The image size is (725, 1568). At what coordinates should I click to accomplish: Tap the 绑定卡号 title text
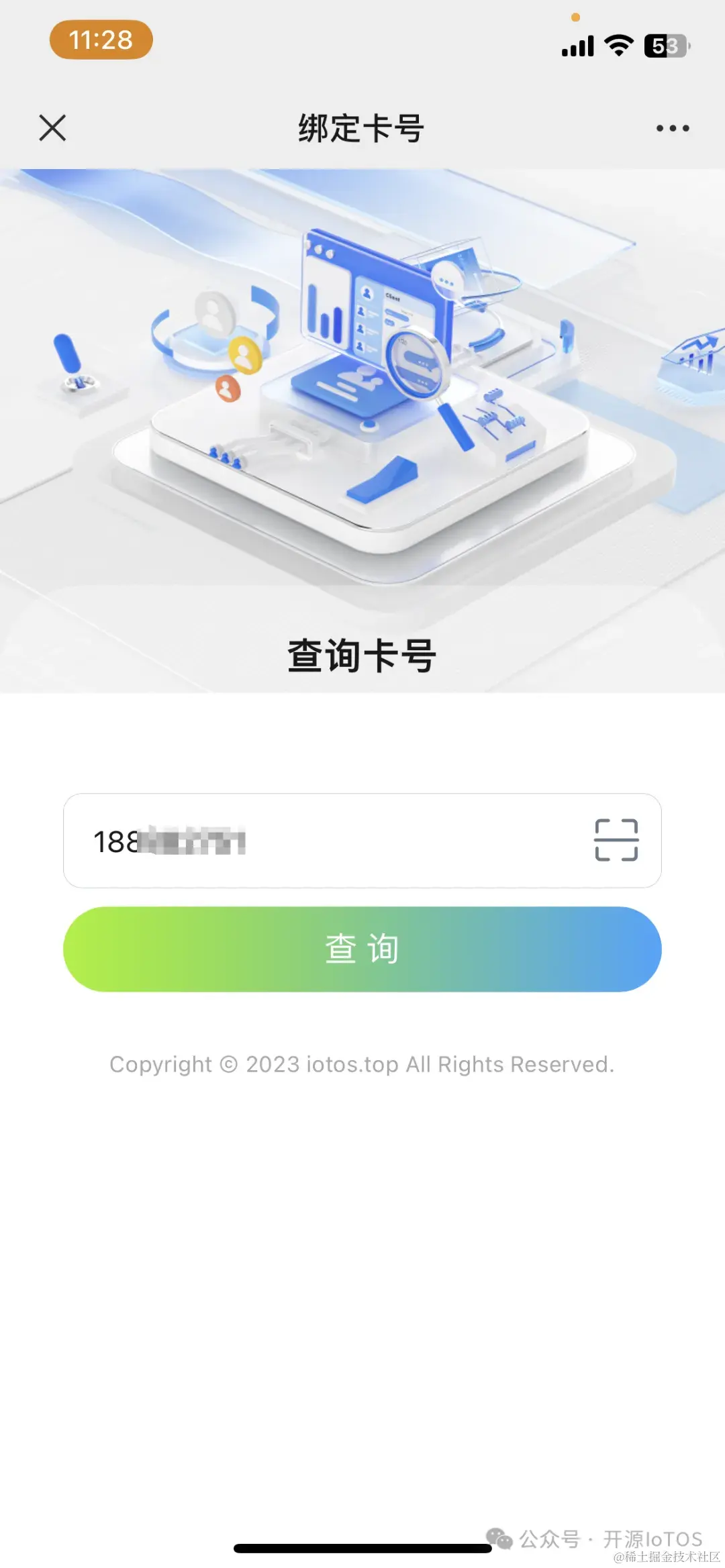(361, 129)
